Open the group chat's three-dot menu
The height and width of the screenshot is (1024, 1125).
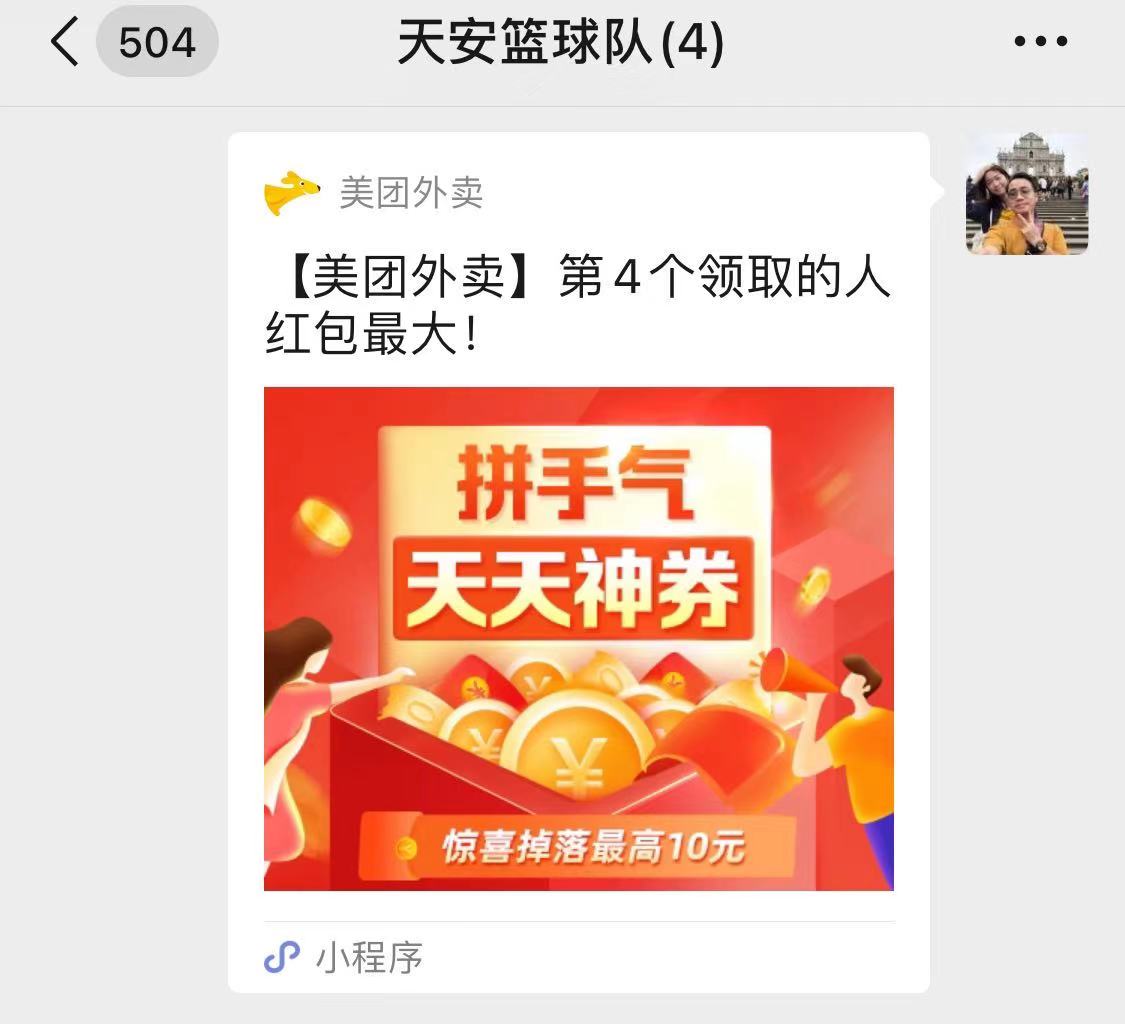point(1040,42)
